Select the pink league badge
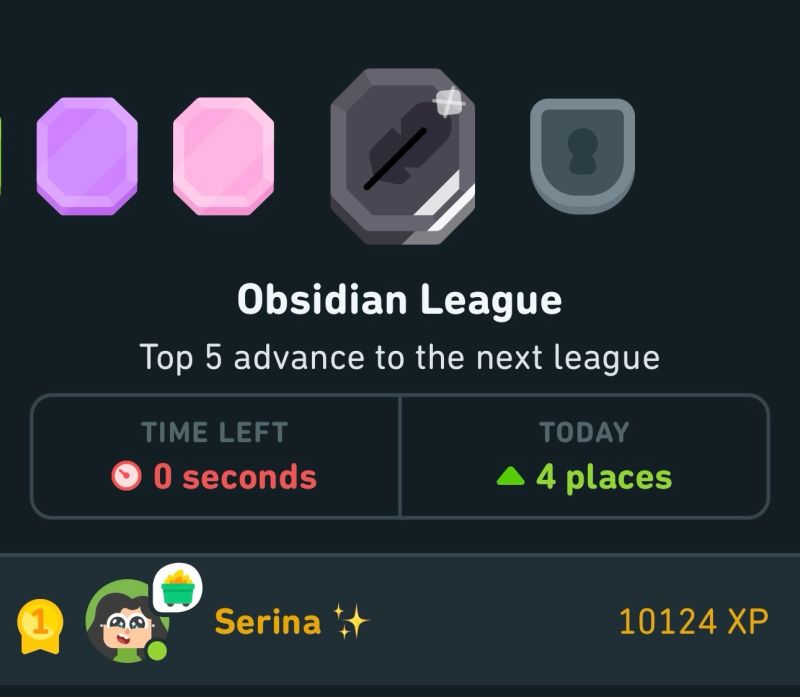 click(223, 156)
